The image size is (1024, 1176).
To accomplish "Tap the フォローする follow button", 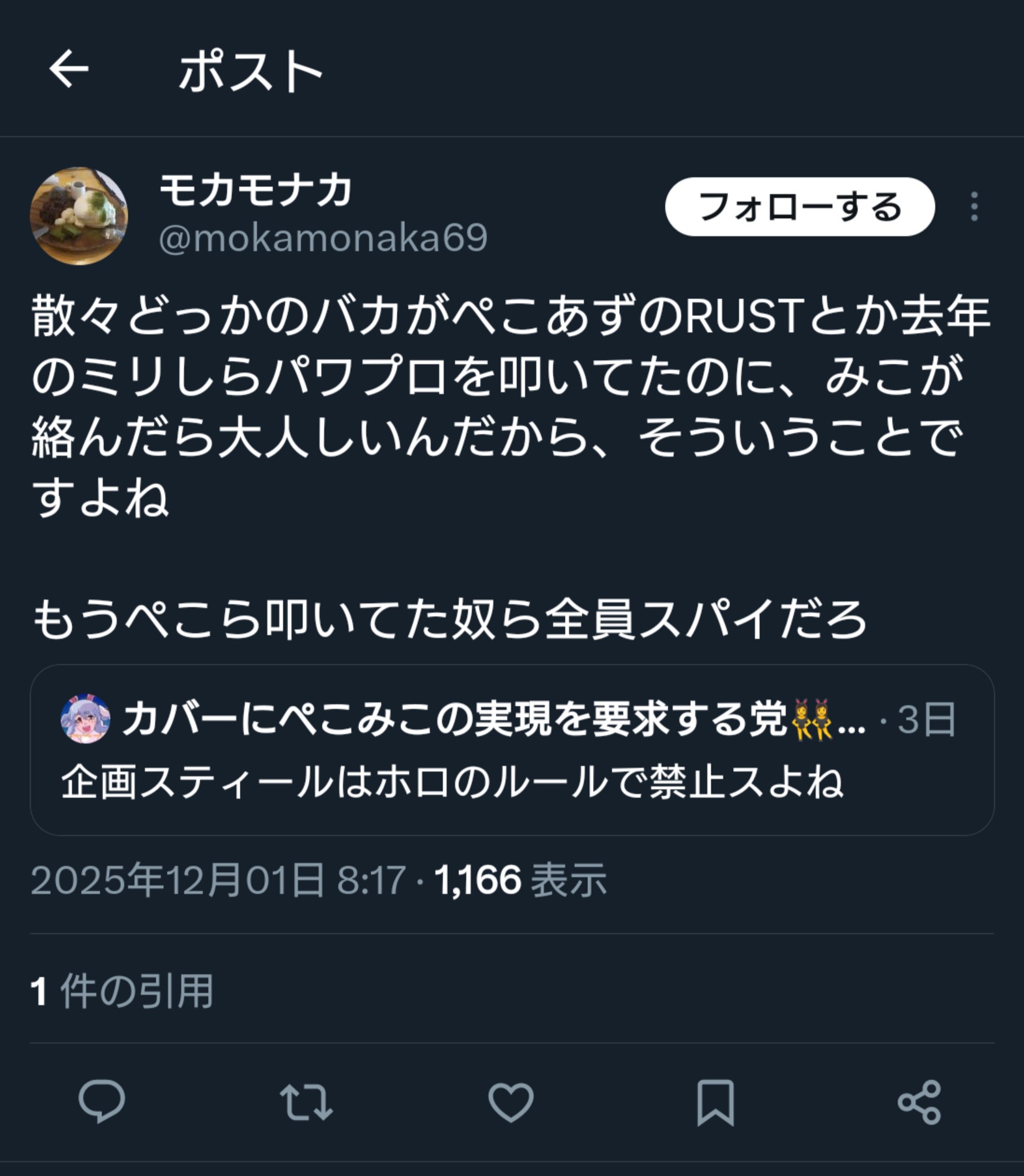I will [x=799, y=207].
